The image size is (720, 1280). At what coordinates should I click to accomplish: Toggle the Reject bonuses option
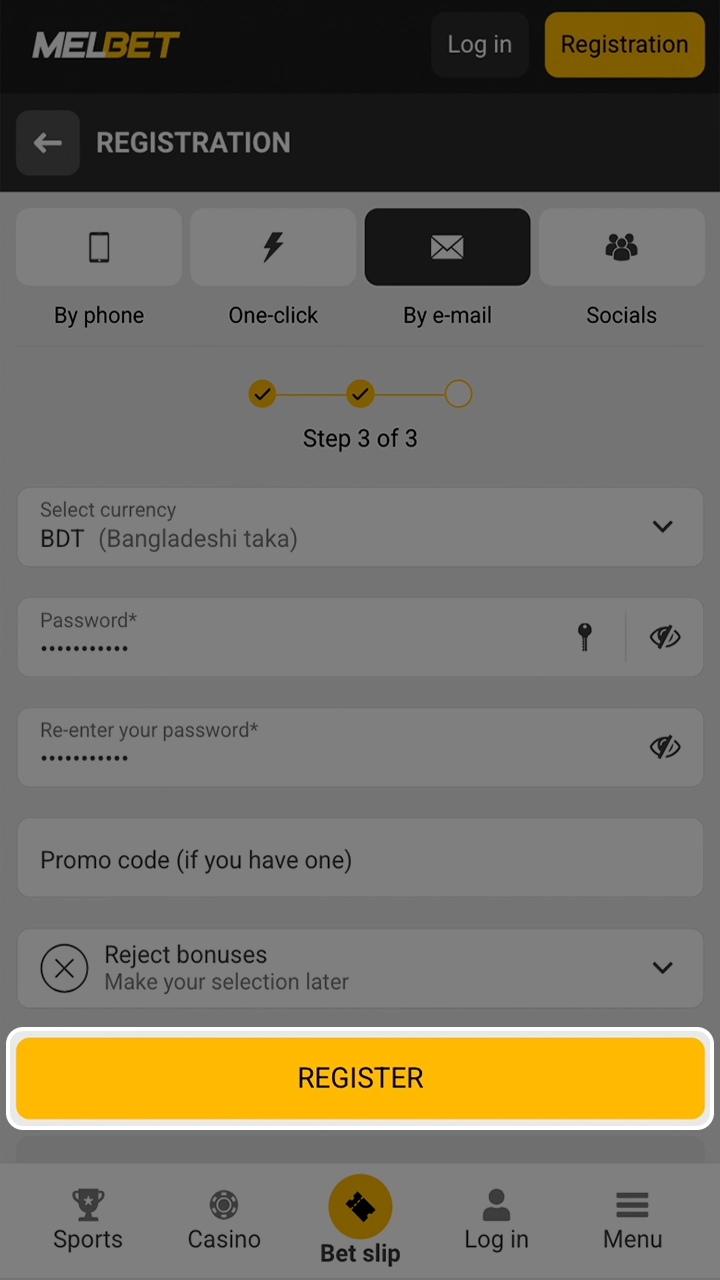(x=64, y=968)
